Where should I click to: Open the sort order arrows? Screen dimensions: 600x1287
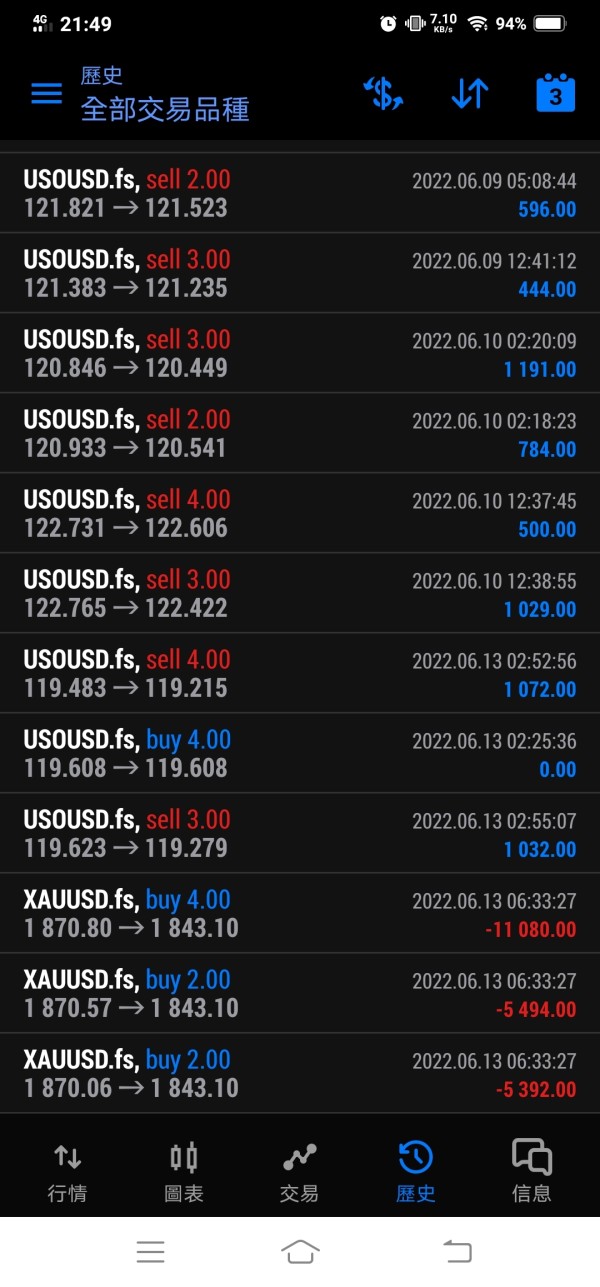[469, 94]
